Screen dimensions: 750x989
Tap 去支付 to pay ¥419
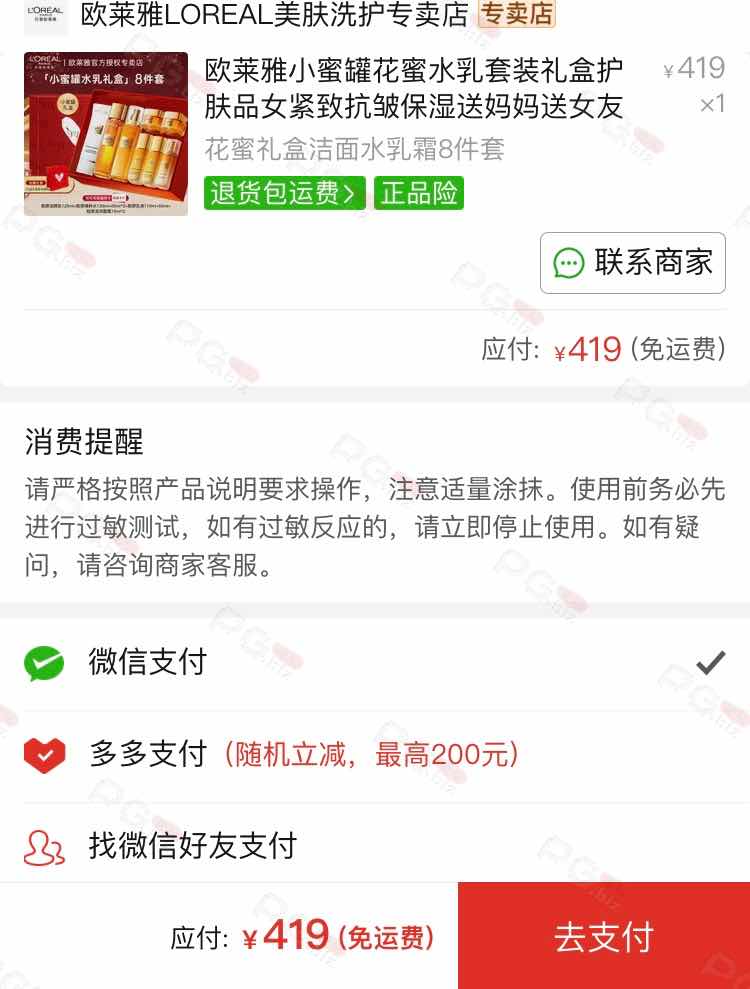coord(604,936)
